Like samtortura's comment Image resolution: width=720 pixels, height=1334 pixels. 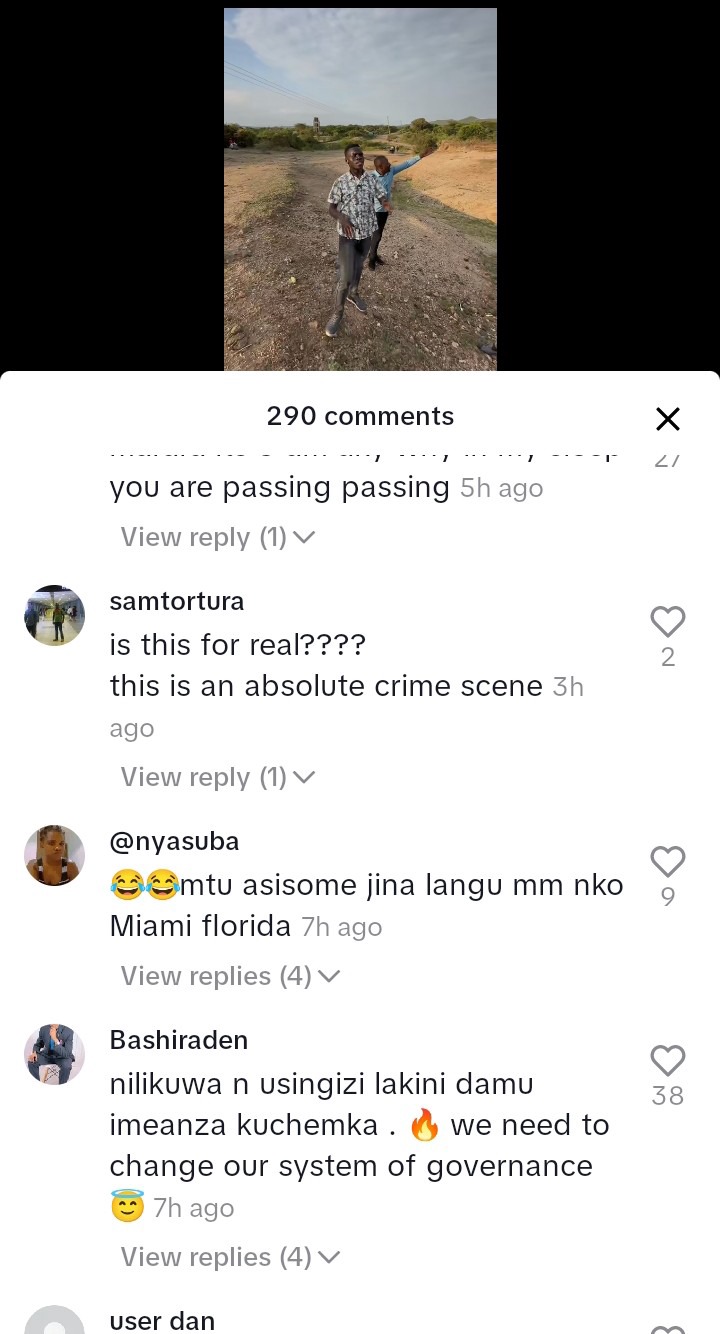[668, 621]
